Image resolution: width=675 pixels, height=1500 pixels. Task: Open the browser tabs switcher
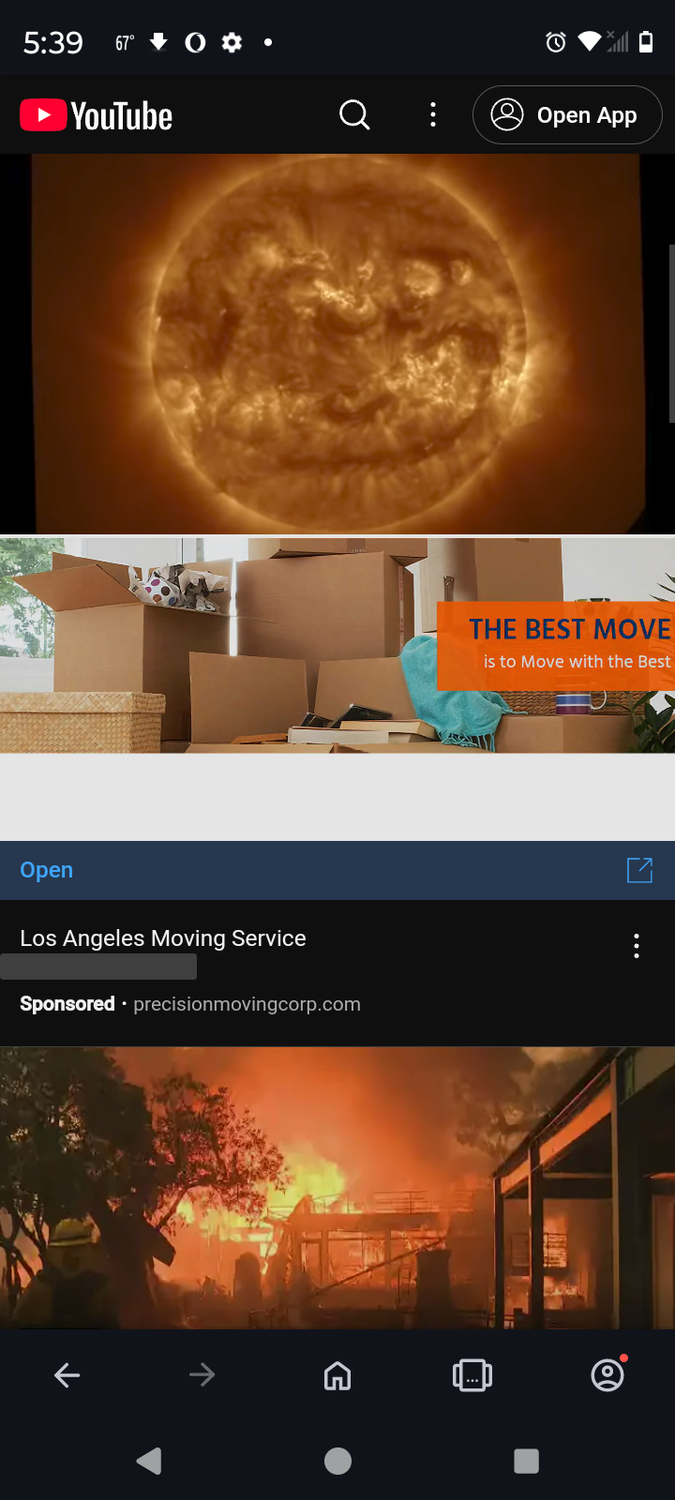coord(472,1376)
